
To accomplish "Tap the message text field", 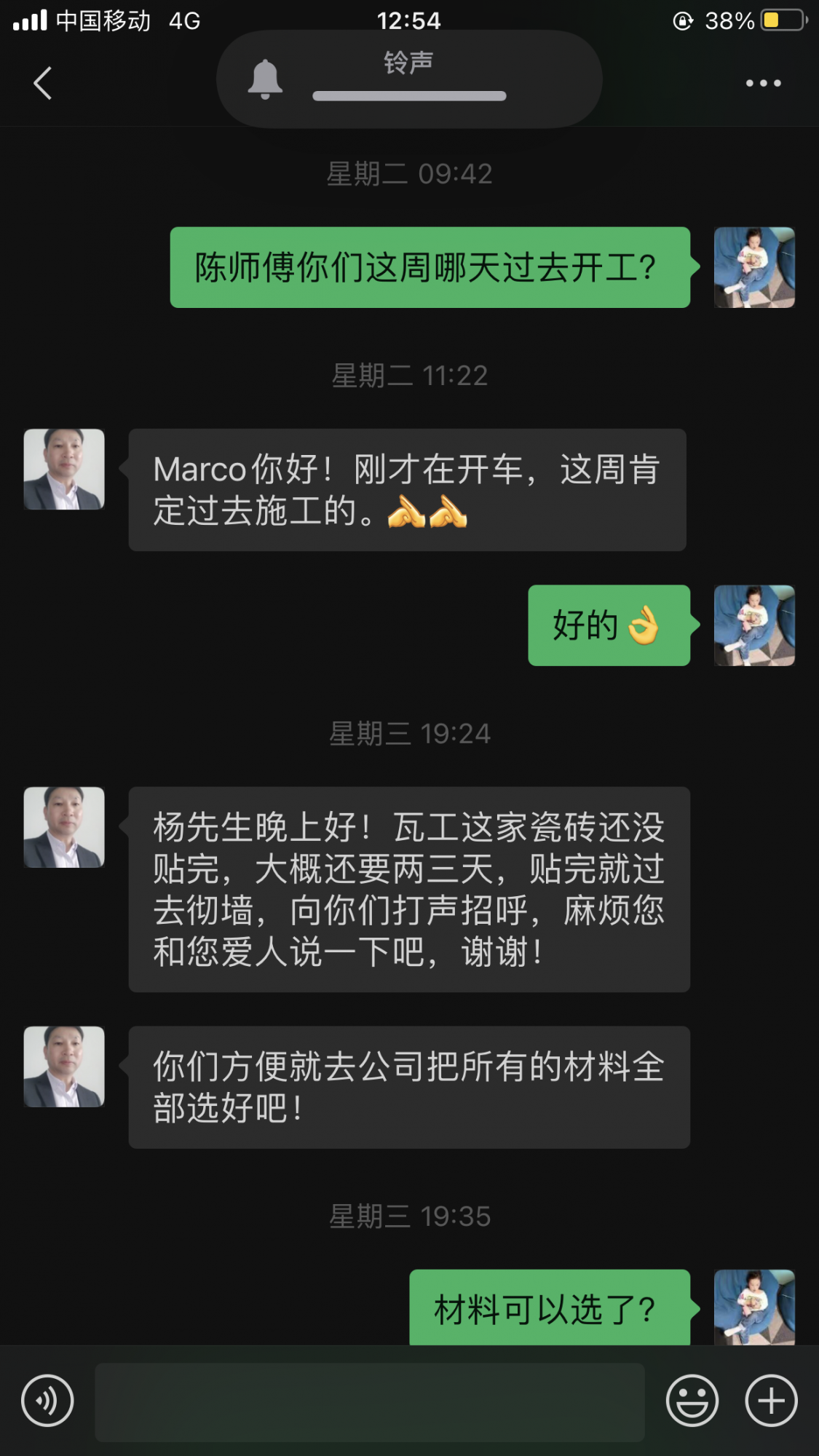I will [x=370, y=1401].
